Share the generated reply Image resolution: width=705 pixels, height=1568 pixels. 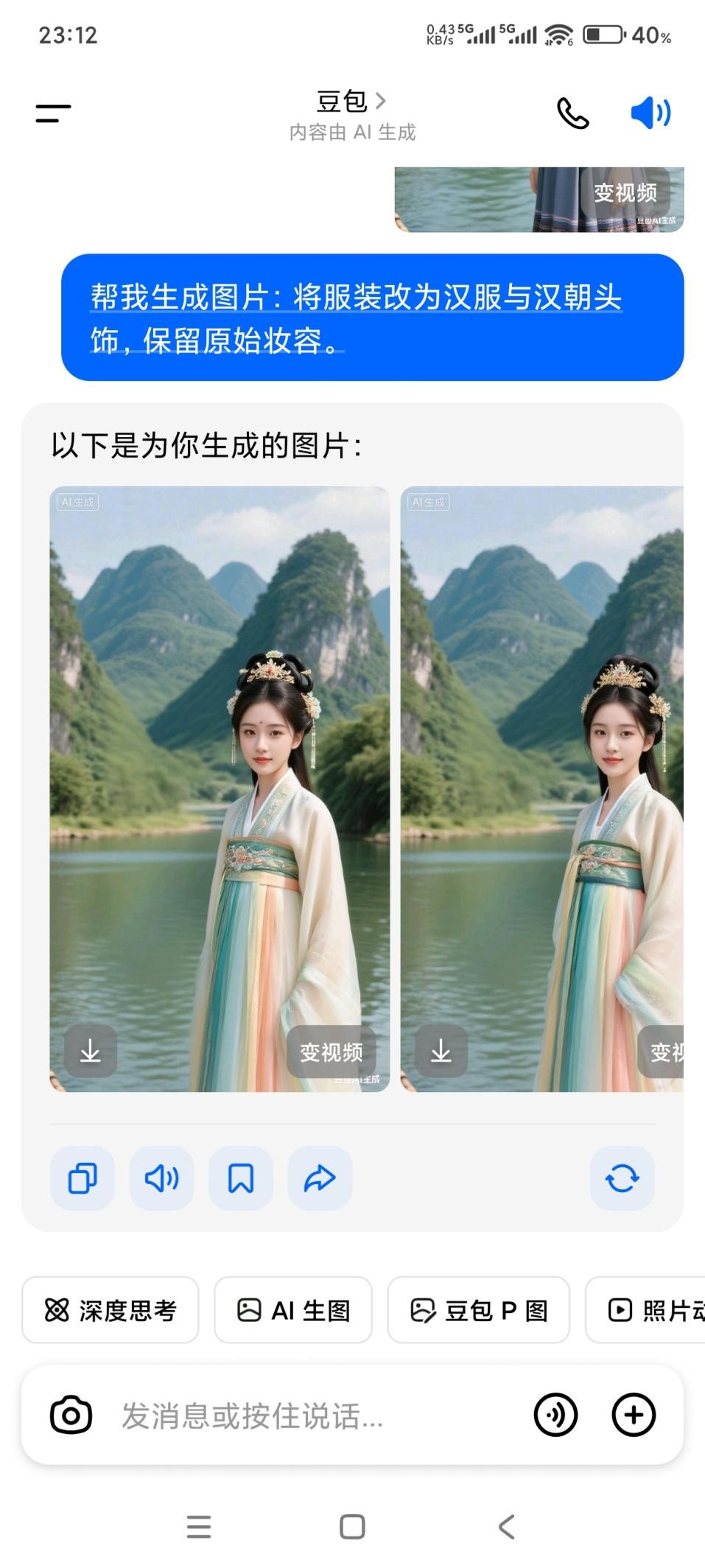pos(320,1177)
